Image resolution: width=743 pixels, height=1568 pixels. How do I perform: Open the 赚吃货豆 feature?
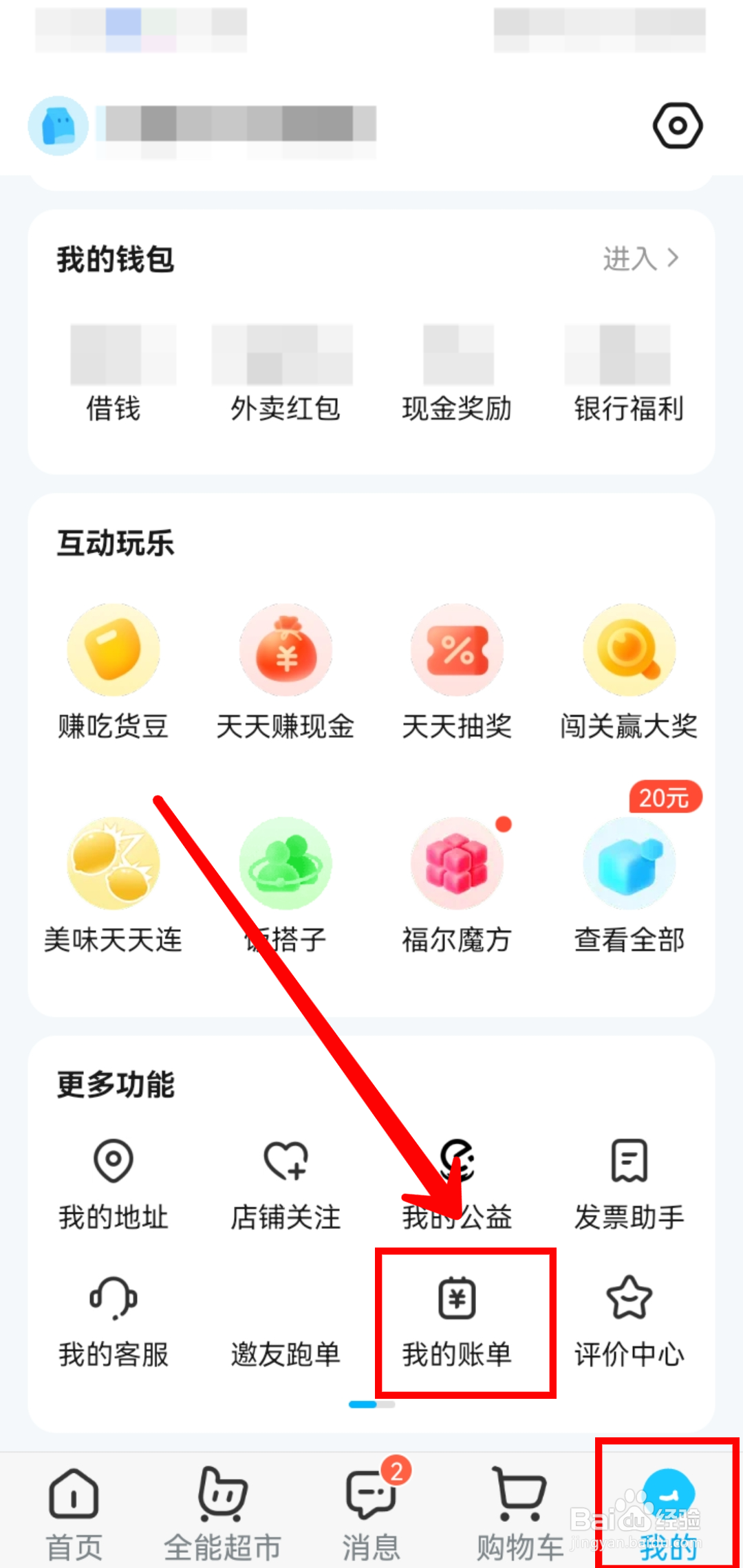(x=114, y=671)
